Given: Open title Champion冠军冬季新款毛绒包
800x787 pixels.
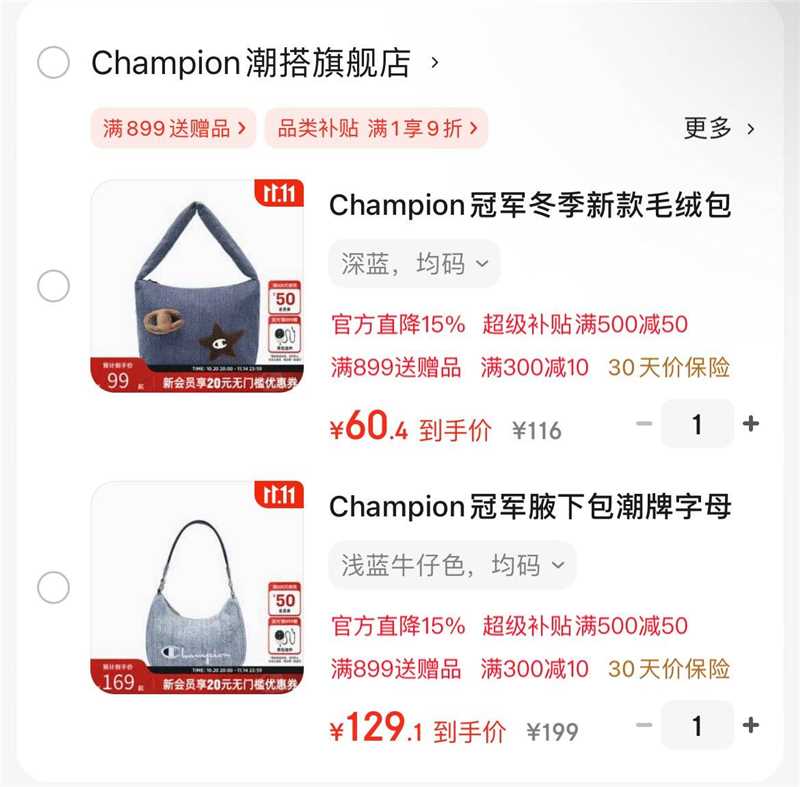Looking at the screenshot, I should pyautogui.click(x=530, y=205).
